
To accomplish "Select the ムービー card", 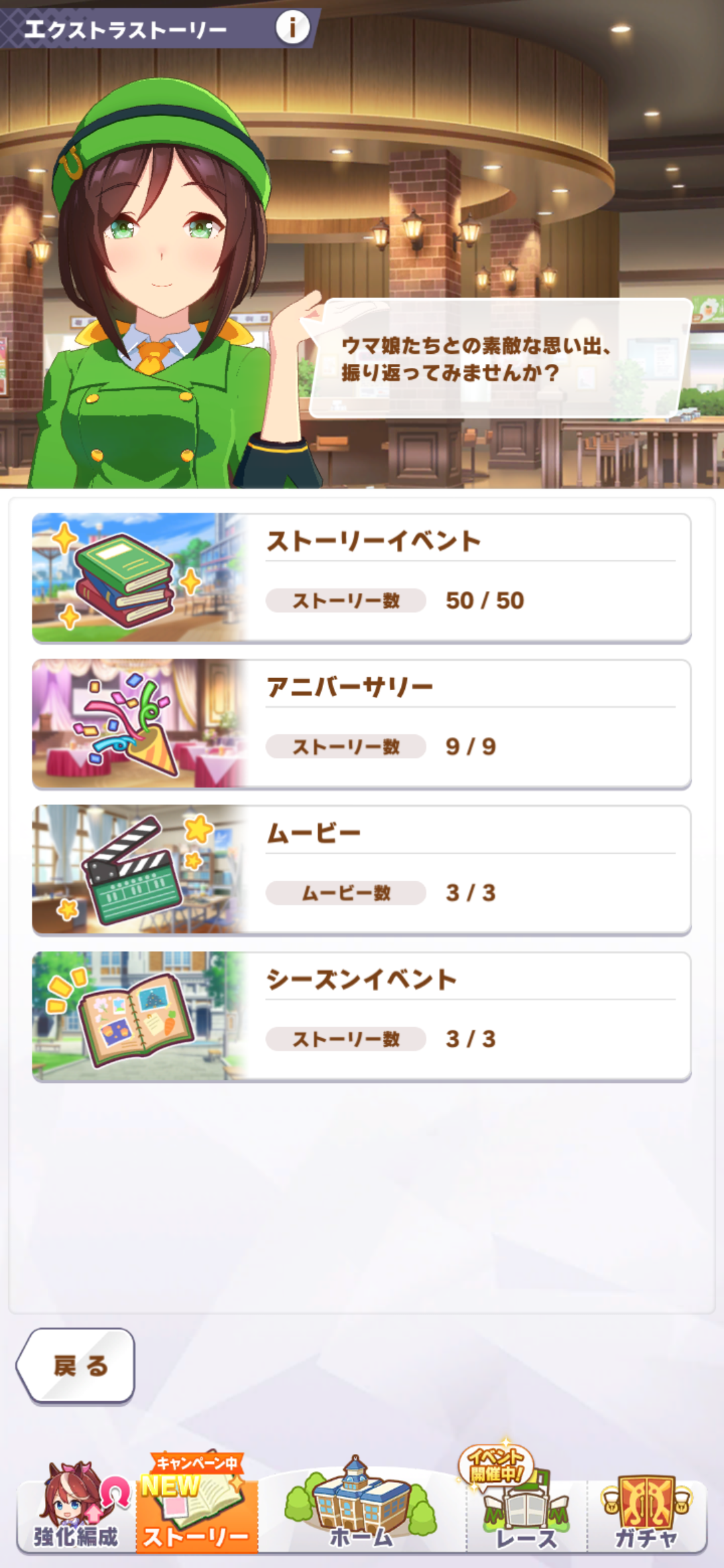I will pyautogui.click(x=362, y=870).
